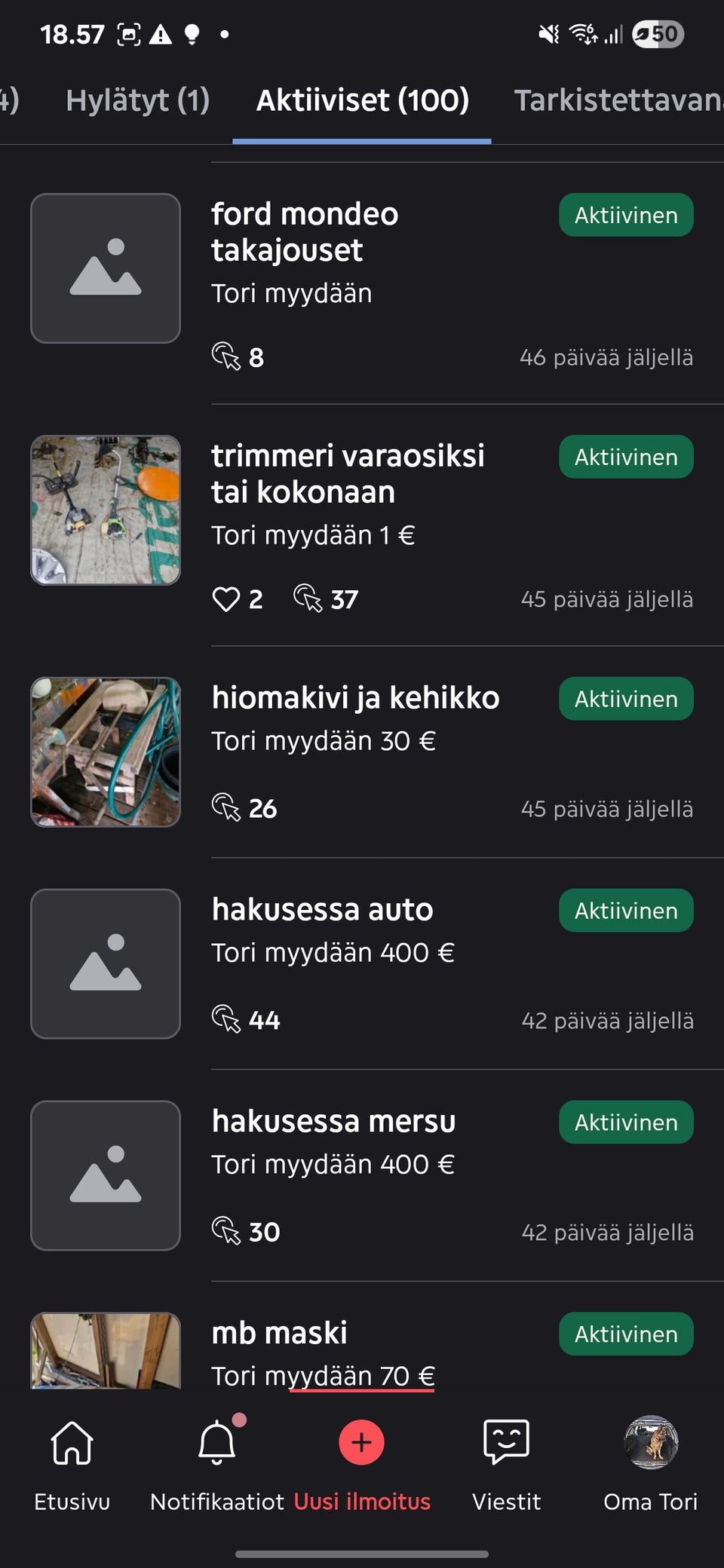Open the hakusessa mersu listing

333,1122
